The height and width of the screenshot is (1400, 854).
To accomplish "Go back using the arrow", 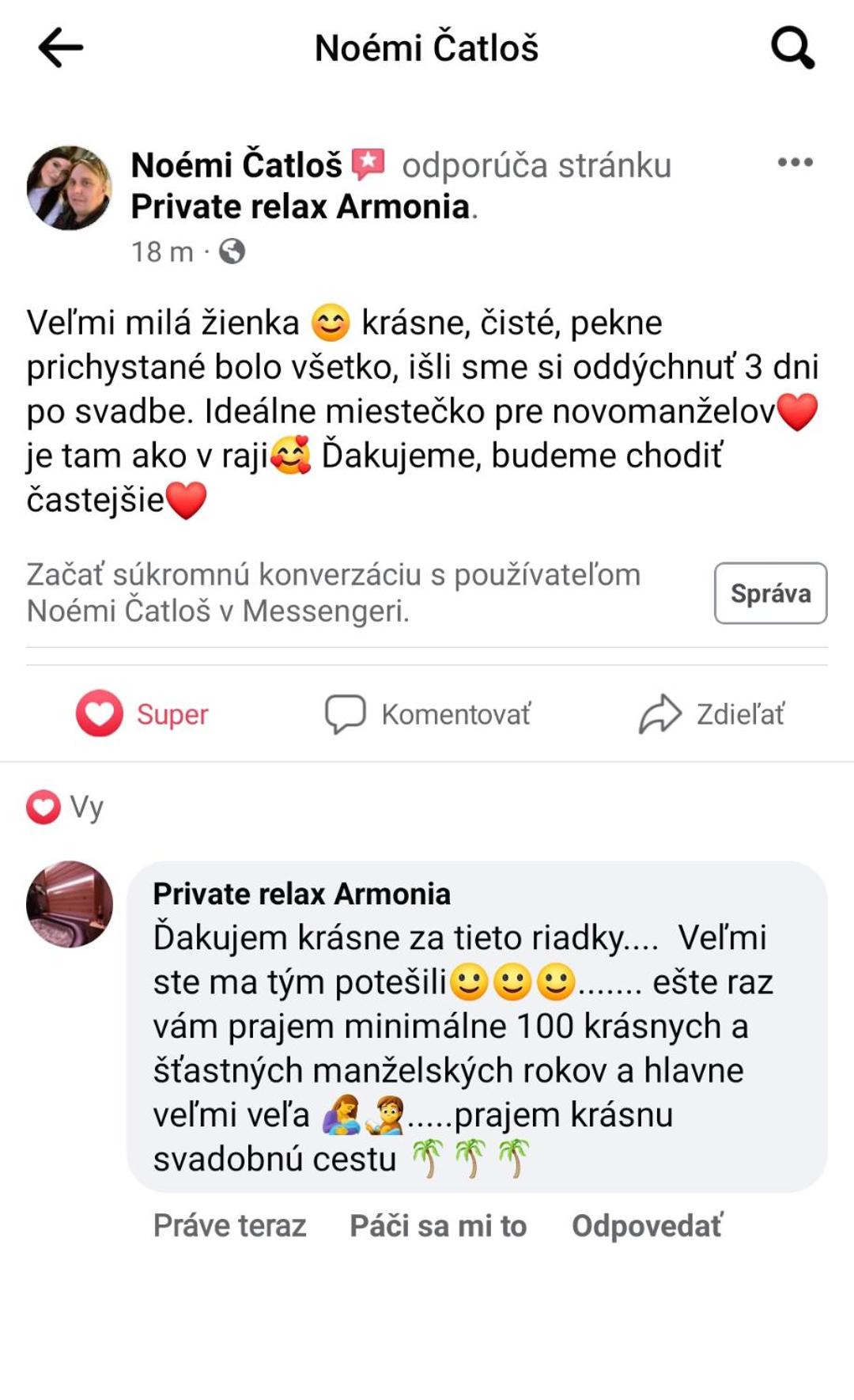I will coord(60,47).
